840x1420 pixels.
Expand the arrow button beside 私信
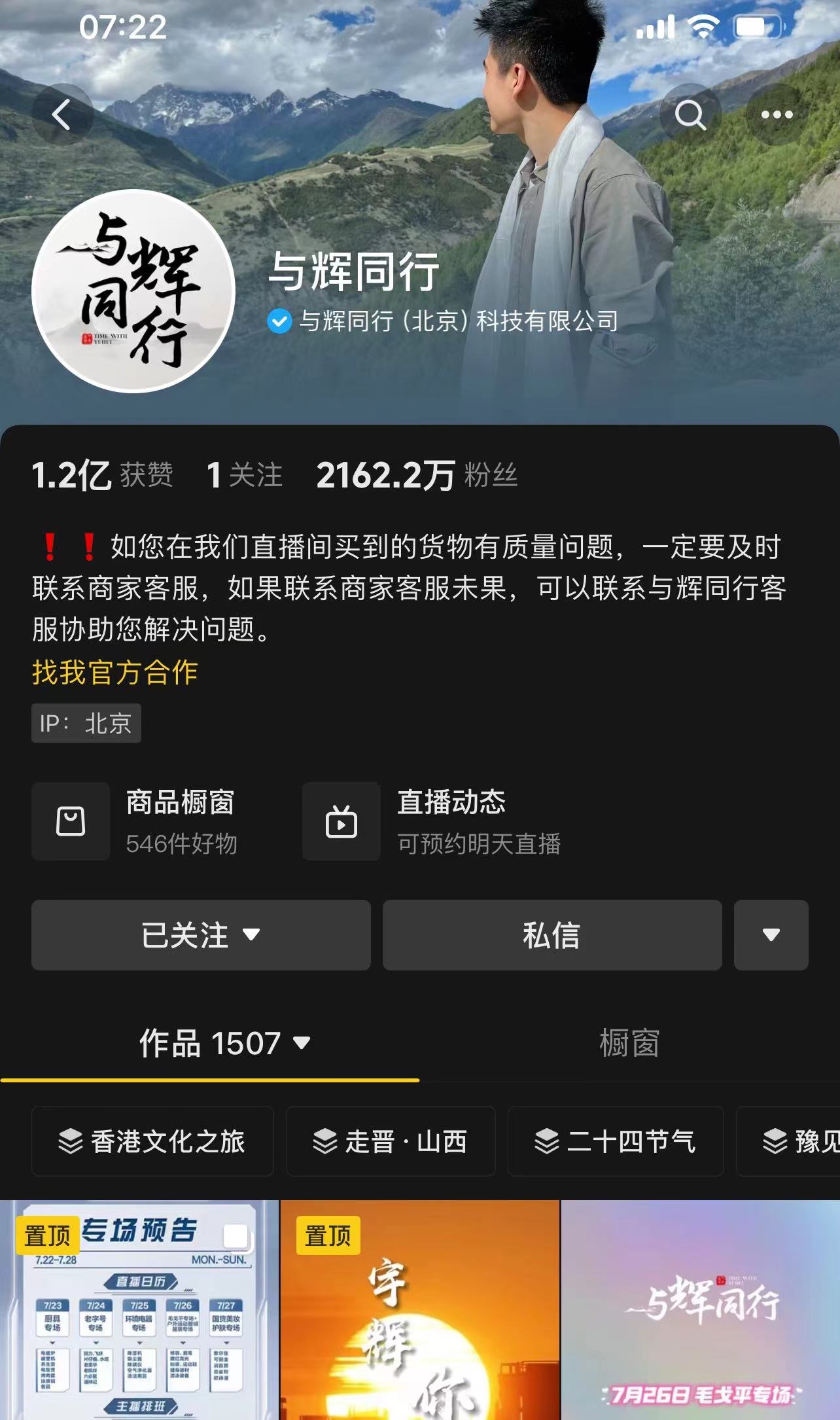click(771, 934)
